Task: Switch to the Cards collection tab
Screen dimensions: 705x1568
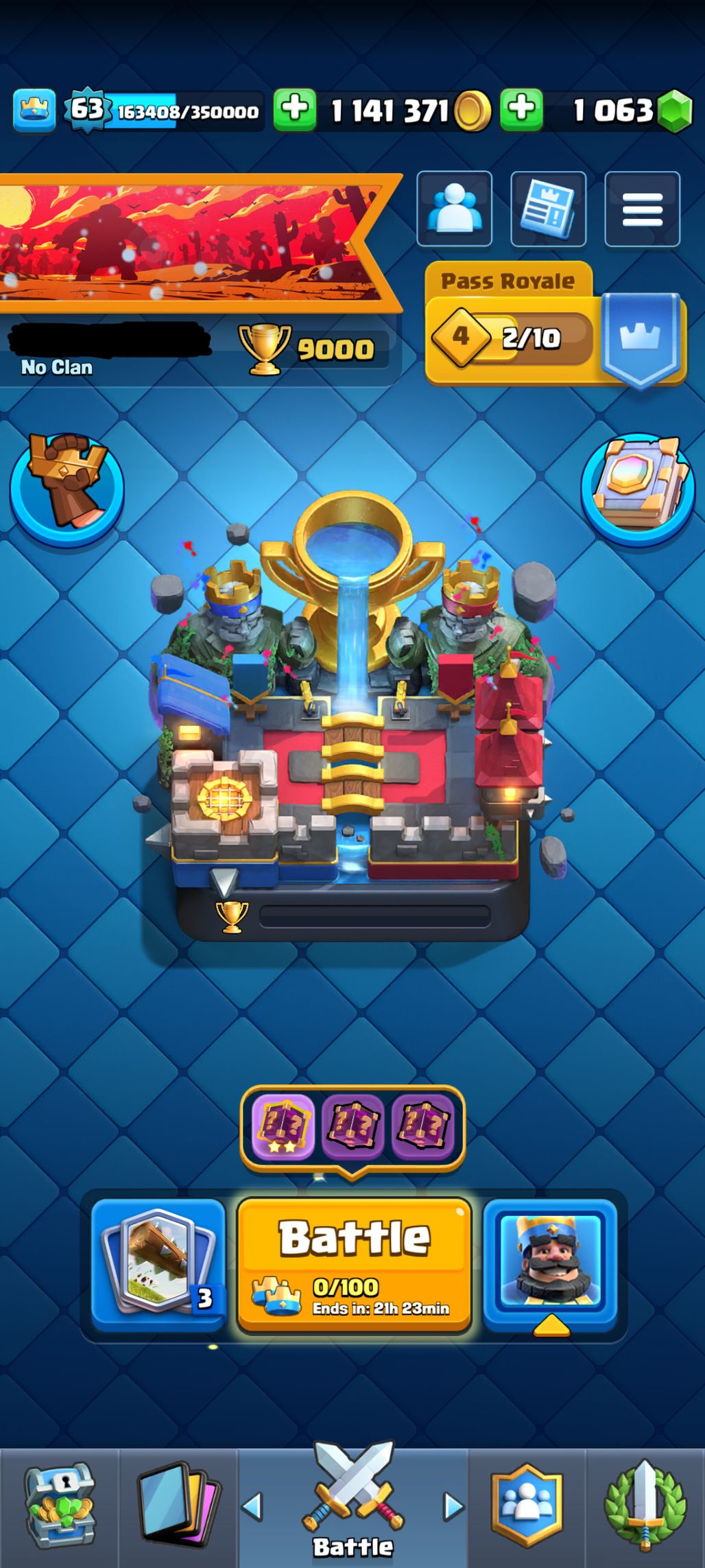Action: coord(178,1508)
